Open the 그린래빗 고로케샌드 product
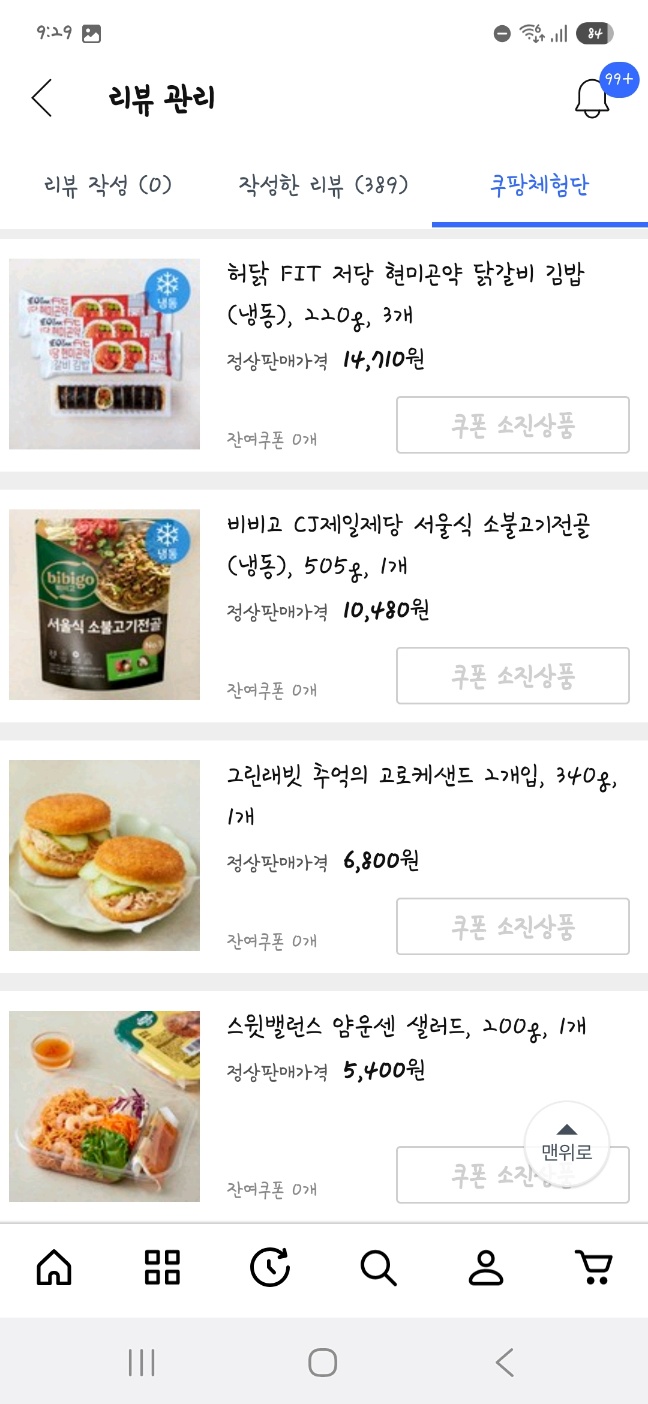Image resolution: width=648 pixels, height=1404 pixels. coord(105,855)
